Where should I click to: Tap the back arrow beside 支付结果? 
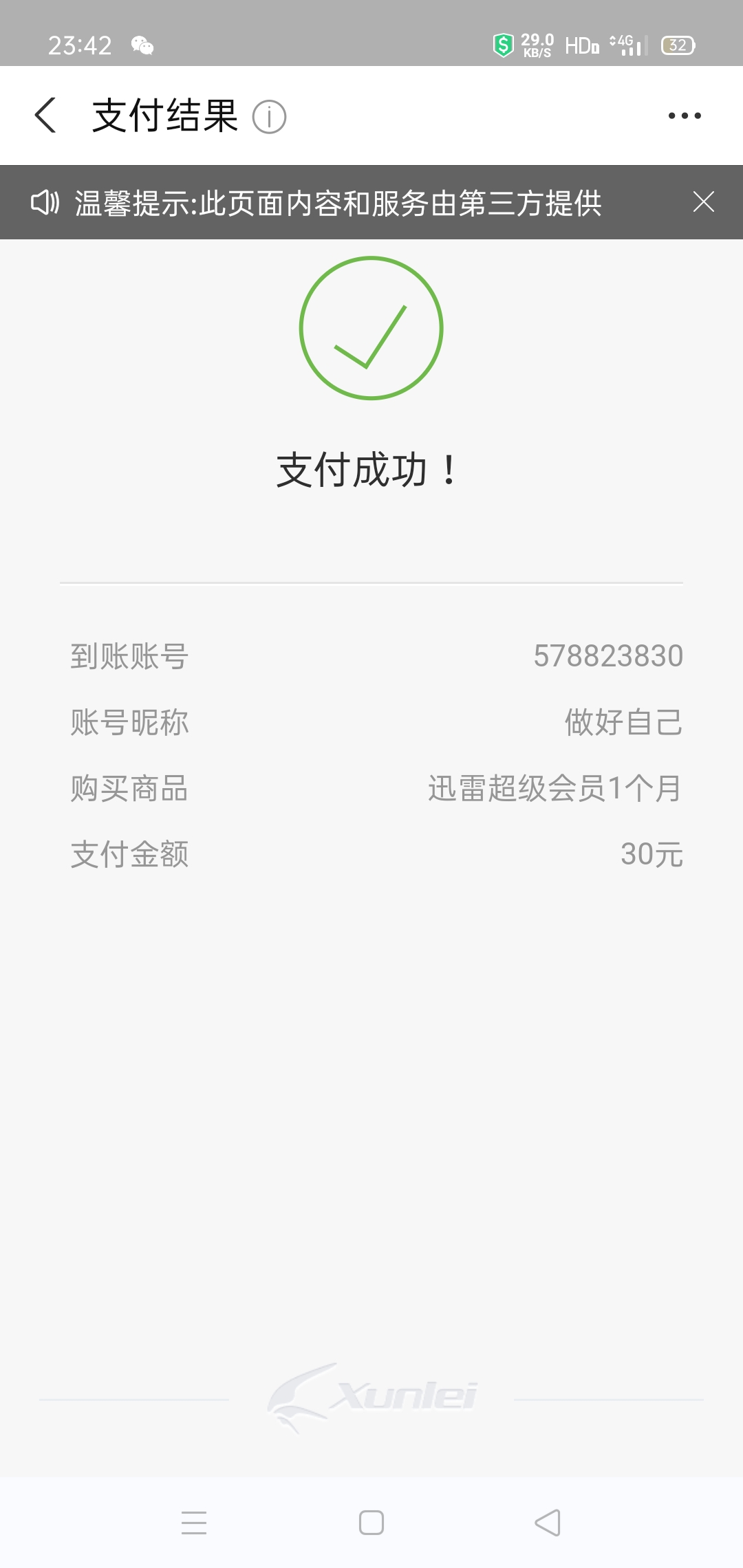[45, 116]
